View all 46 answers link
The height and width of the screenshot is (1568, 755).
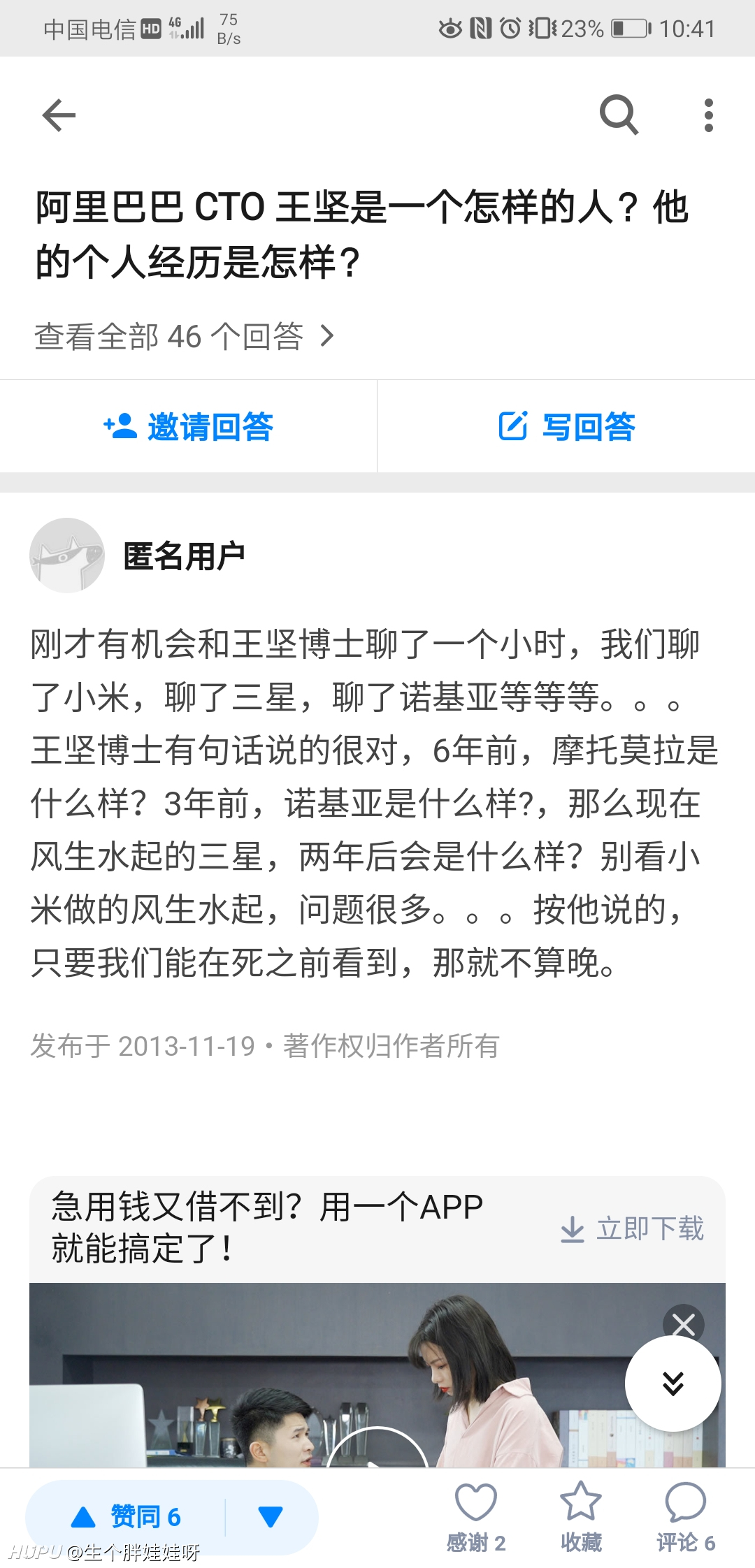(x=185, y=336)
